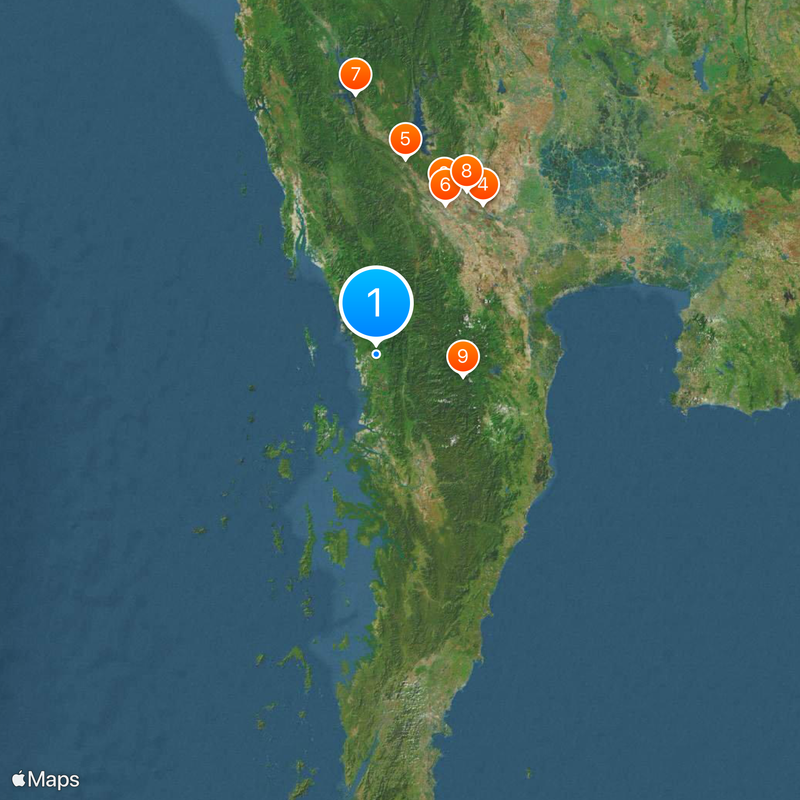Choose map pin number 4
Viewport: 800px width, 800px height.
tap(486, 184)
